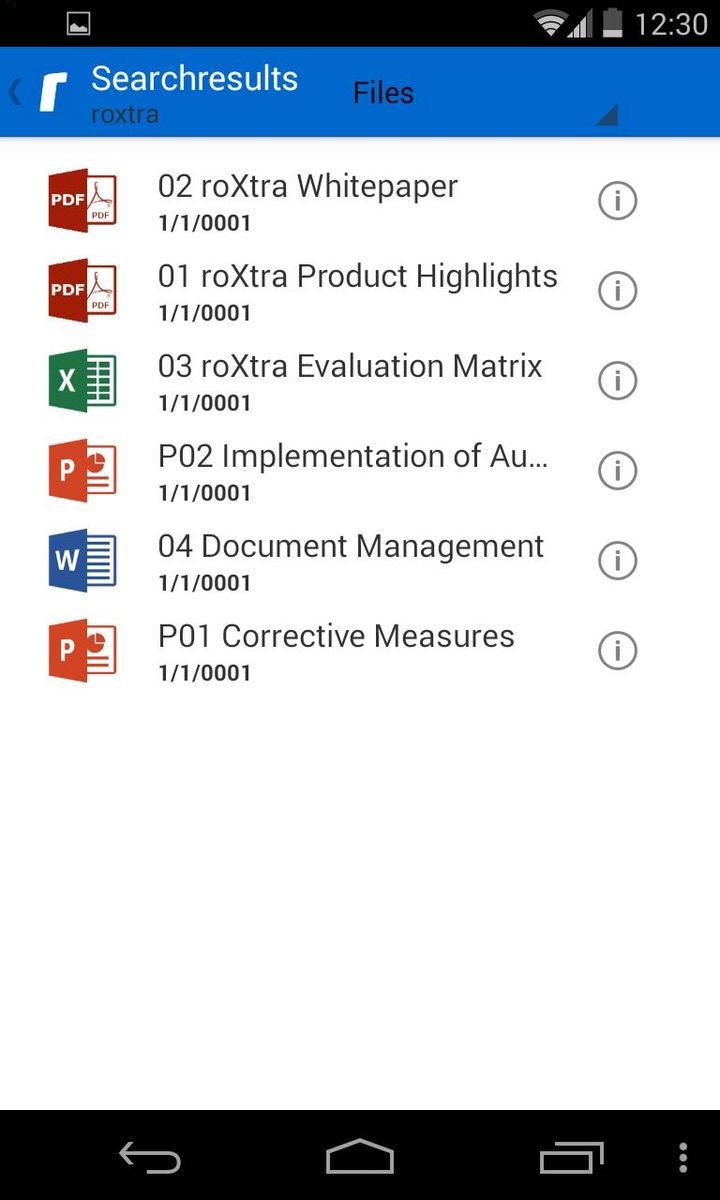720x1200 pixels.
Task: Open P01 Corrective Measures presentation
Action: pyautogui.click(x=336, y=650)
